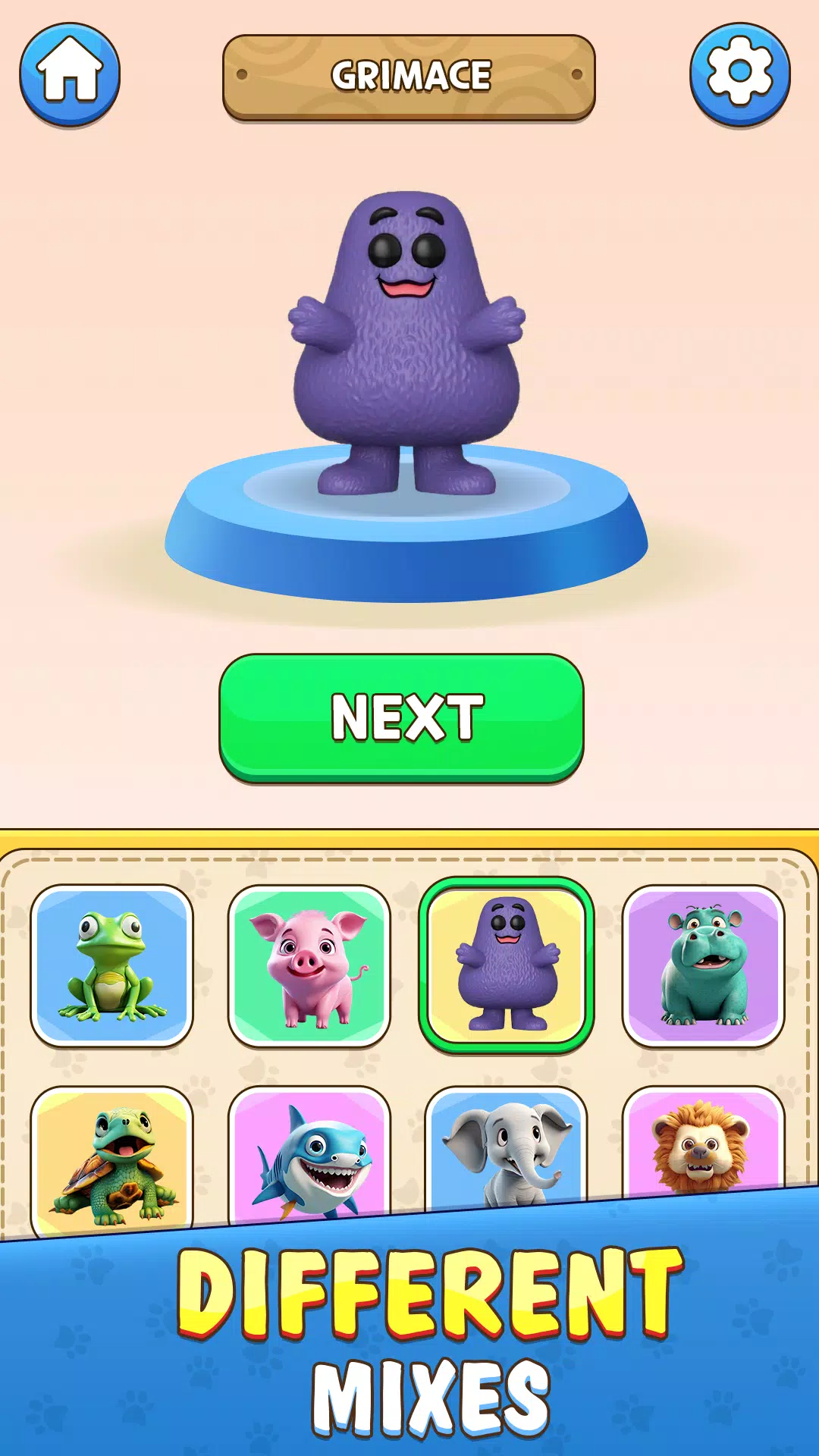Screen dimensions: 819x1456
Task: Tap the green NEXT button
Action: click(x=401, y=717)
